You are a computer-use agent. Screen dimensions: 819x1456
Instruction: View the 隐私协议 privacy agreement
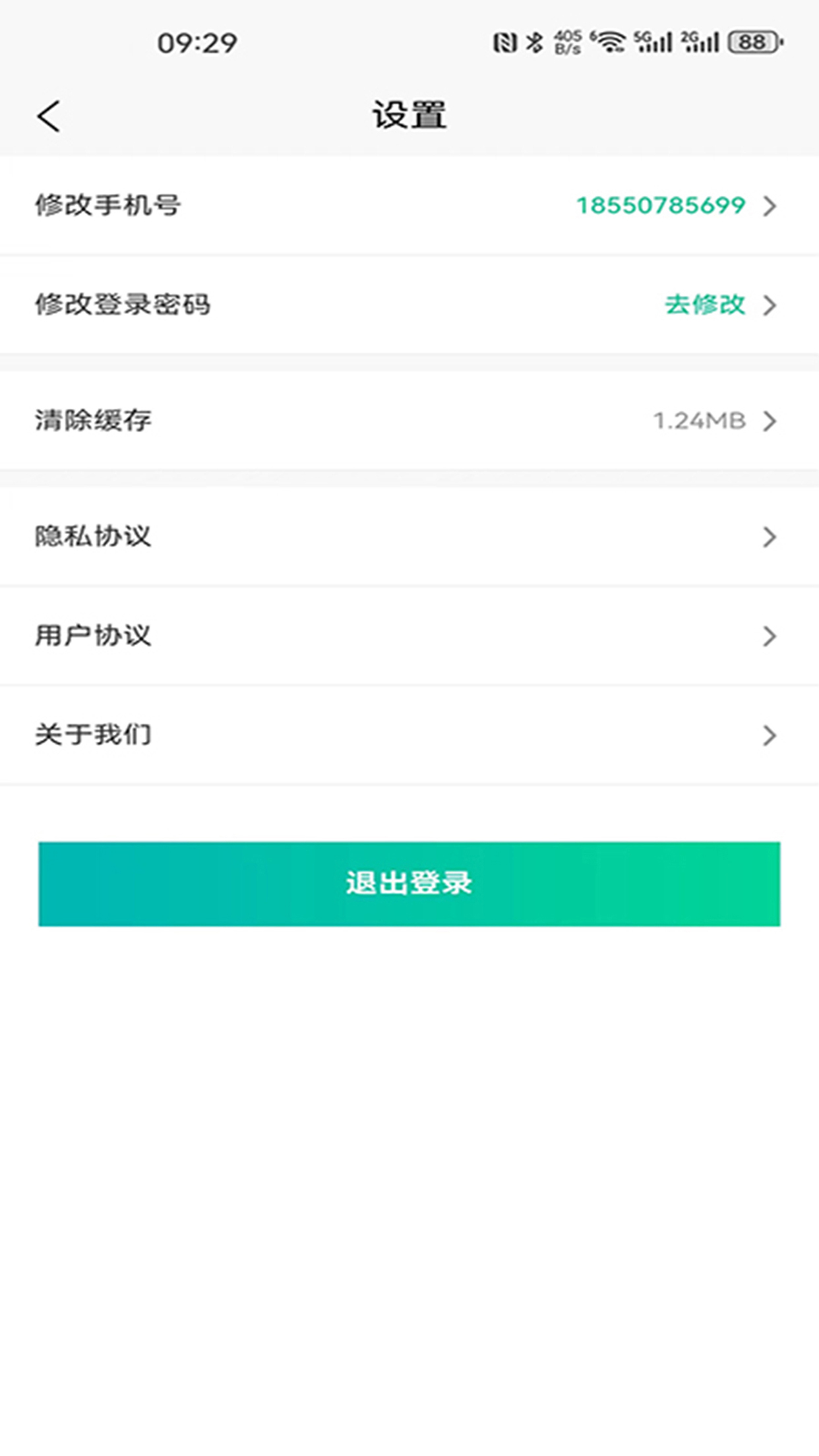[x=409, y=536]
